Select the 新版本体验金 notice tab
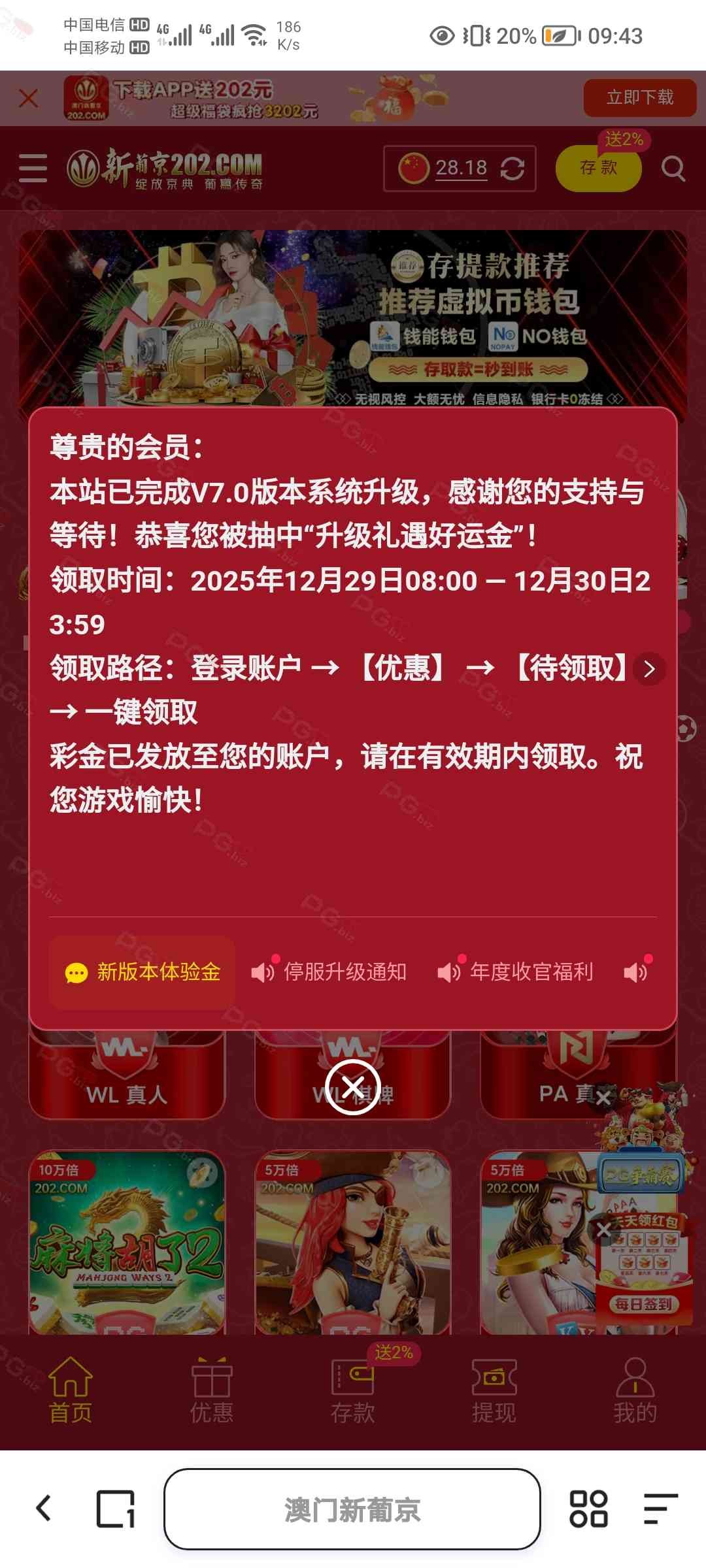The height and width of the screenshot is (1568, 706). coord(143,972)
